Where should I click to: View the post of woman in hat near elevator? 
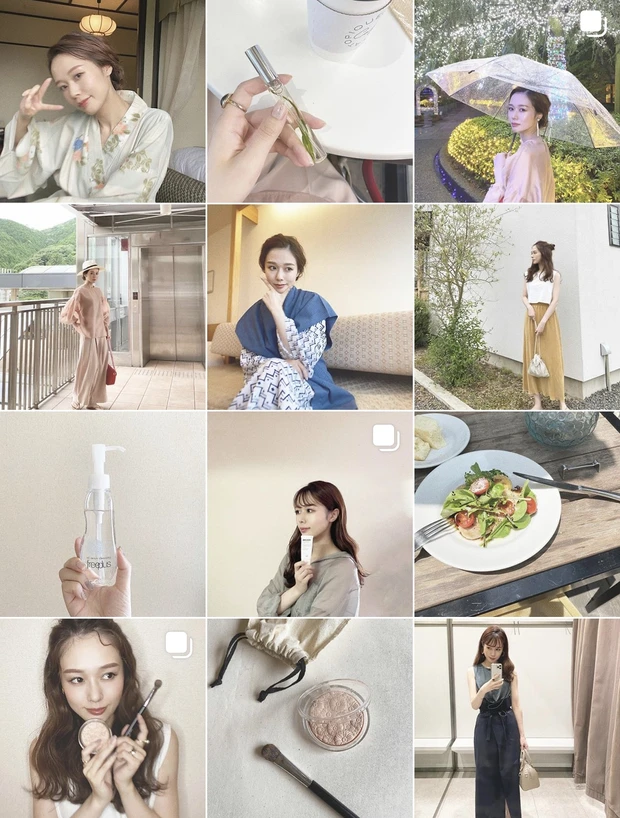pos(102,307)
